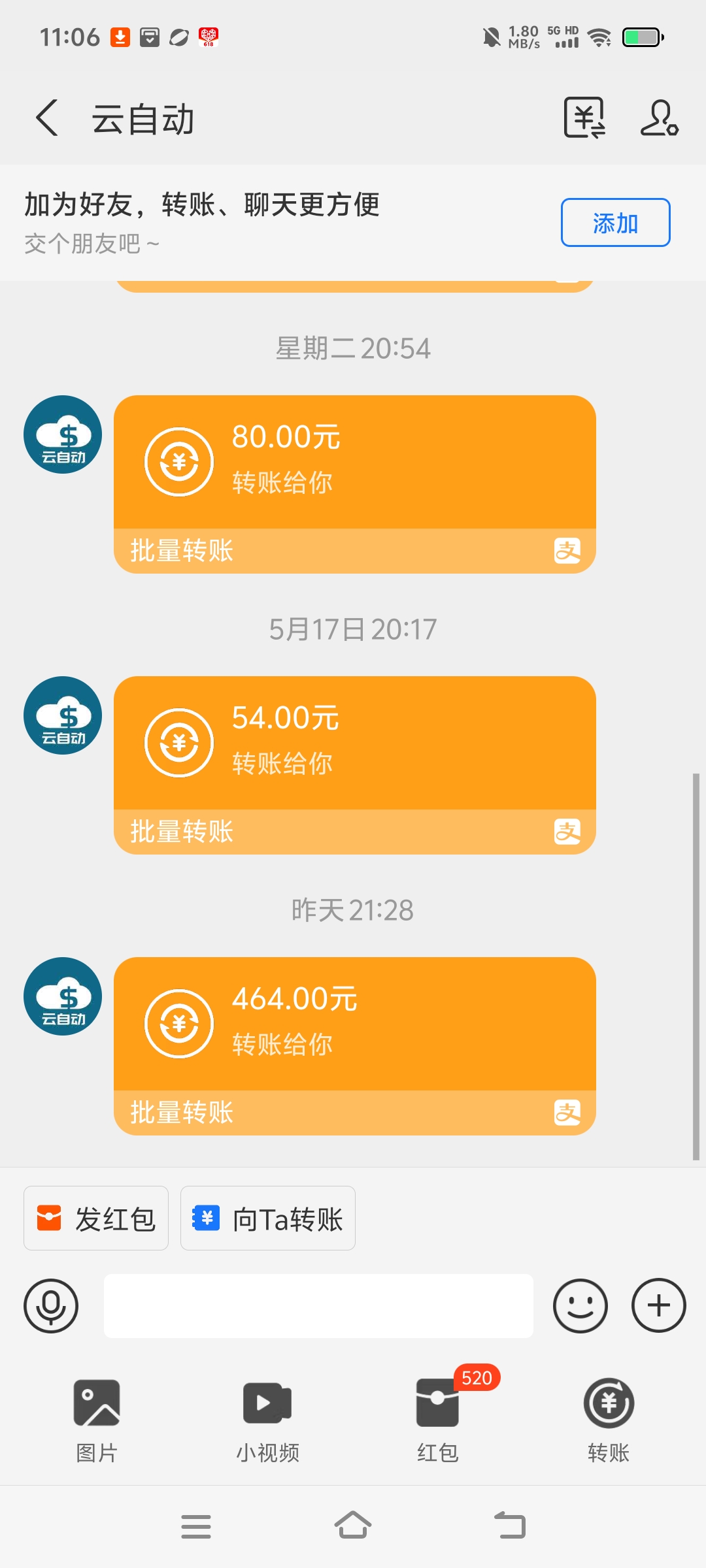Open the 464.00元 transfer card

[354, 1046]
